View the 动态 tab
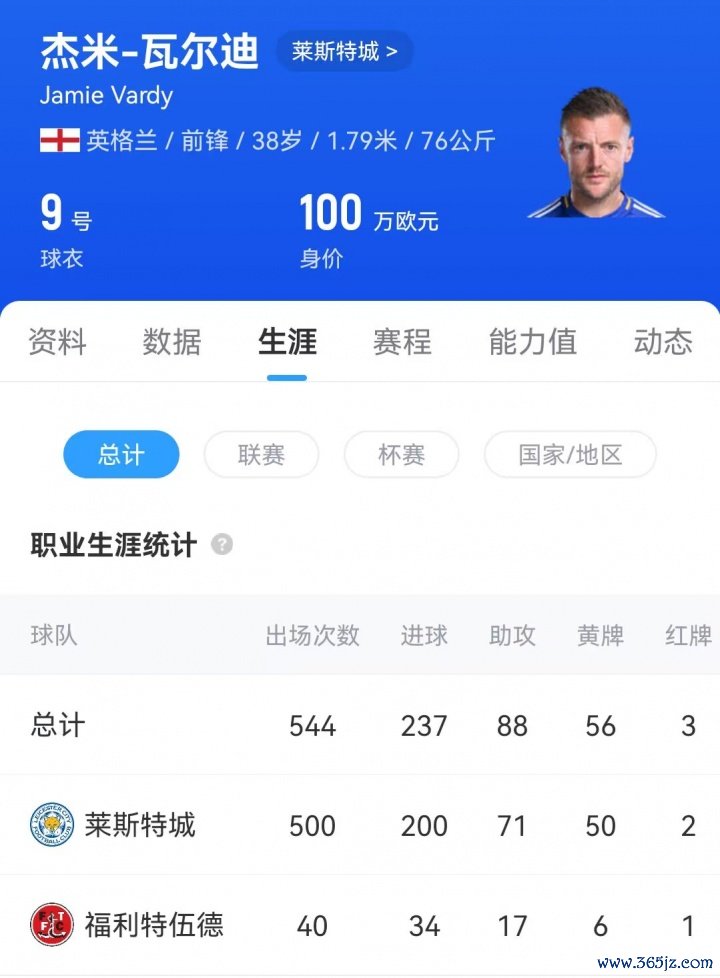 coord(662,342)
